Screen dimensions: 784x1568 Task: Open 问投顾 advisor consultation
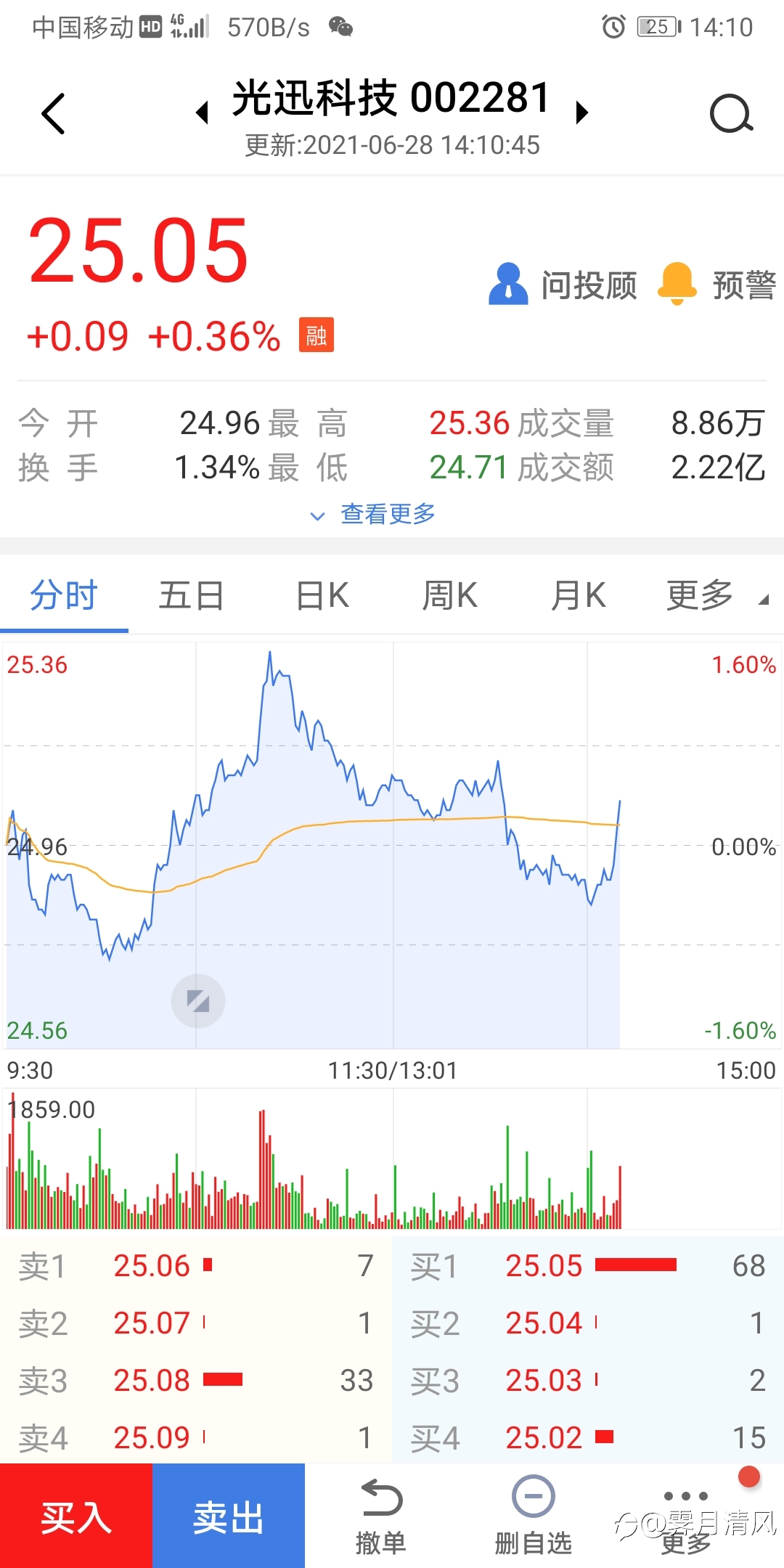[563, 285]
